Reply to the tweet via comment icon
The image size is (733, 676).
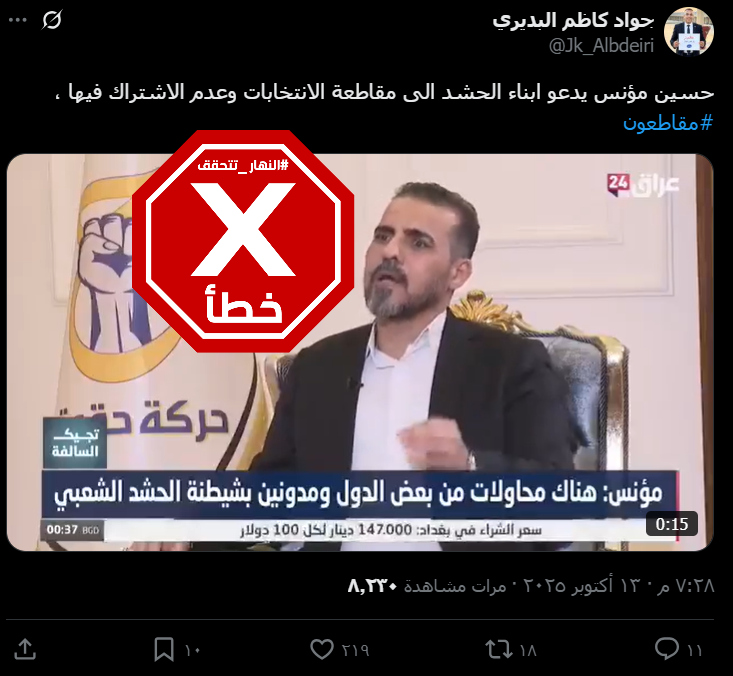coord(667,650)
